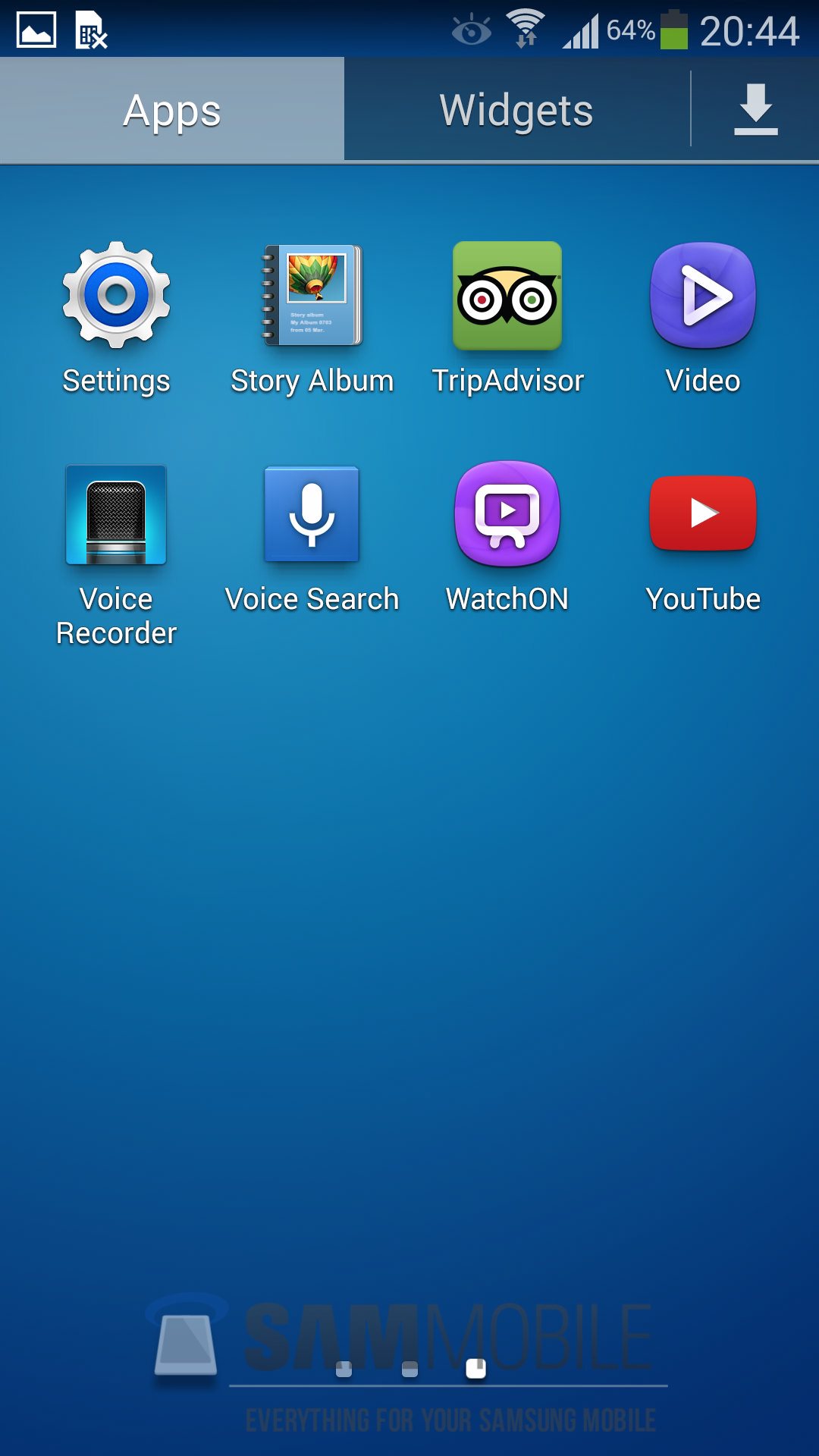This screenshot has width=819, height=1456.
Task: Switch to the Widgets tab
Action: pos(516,110)
